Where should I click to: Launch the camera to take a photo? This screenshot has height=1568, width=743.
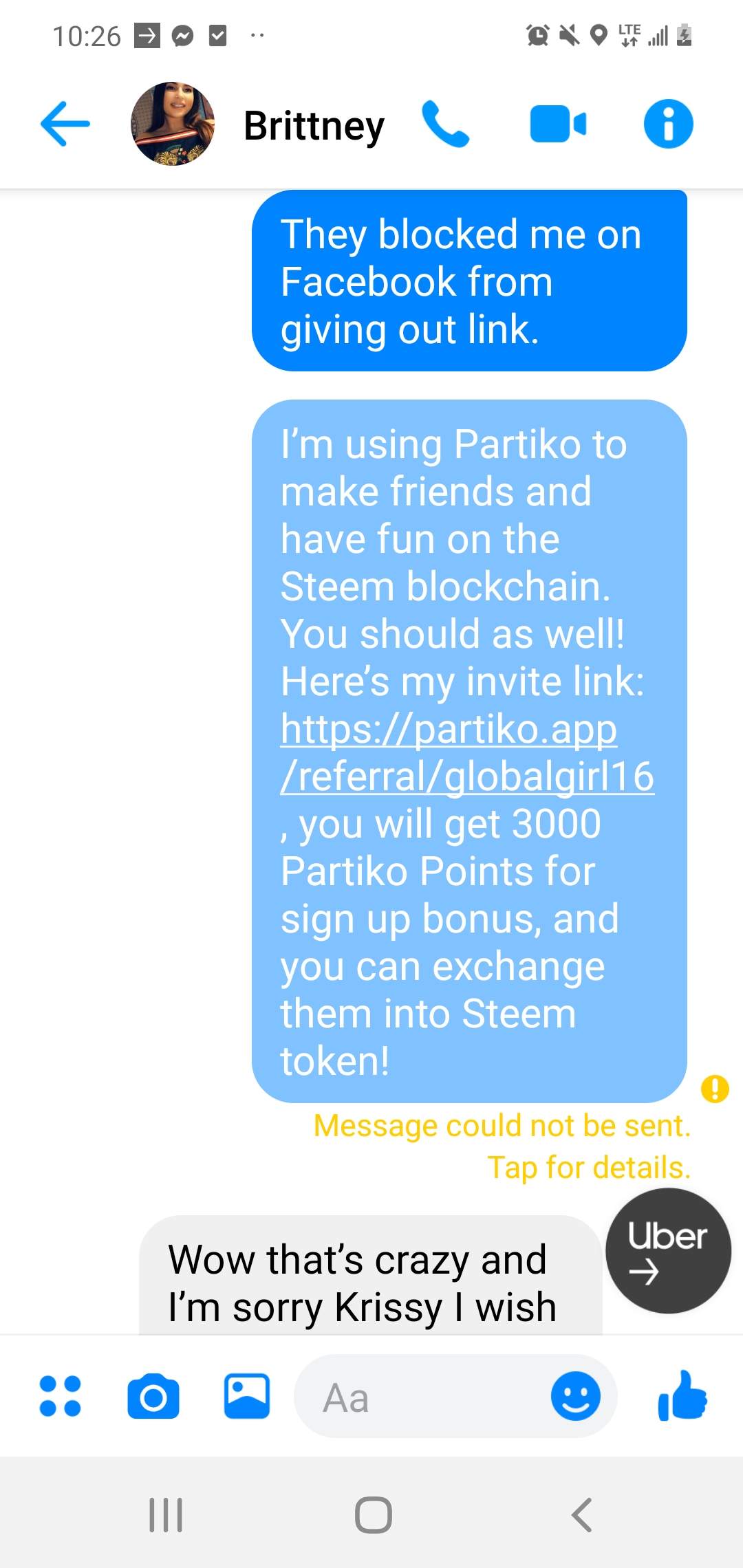click(153, 1396)
